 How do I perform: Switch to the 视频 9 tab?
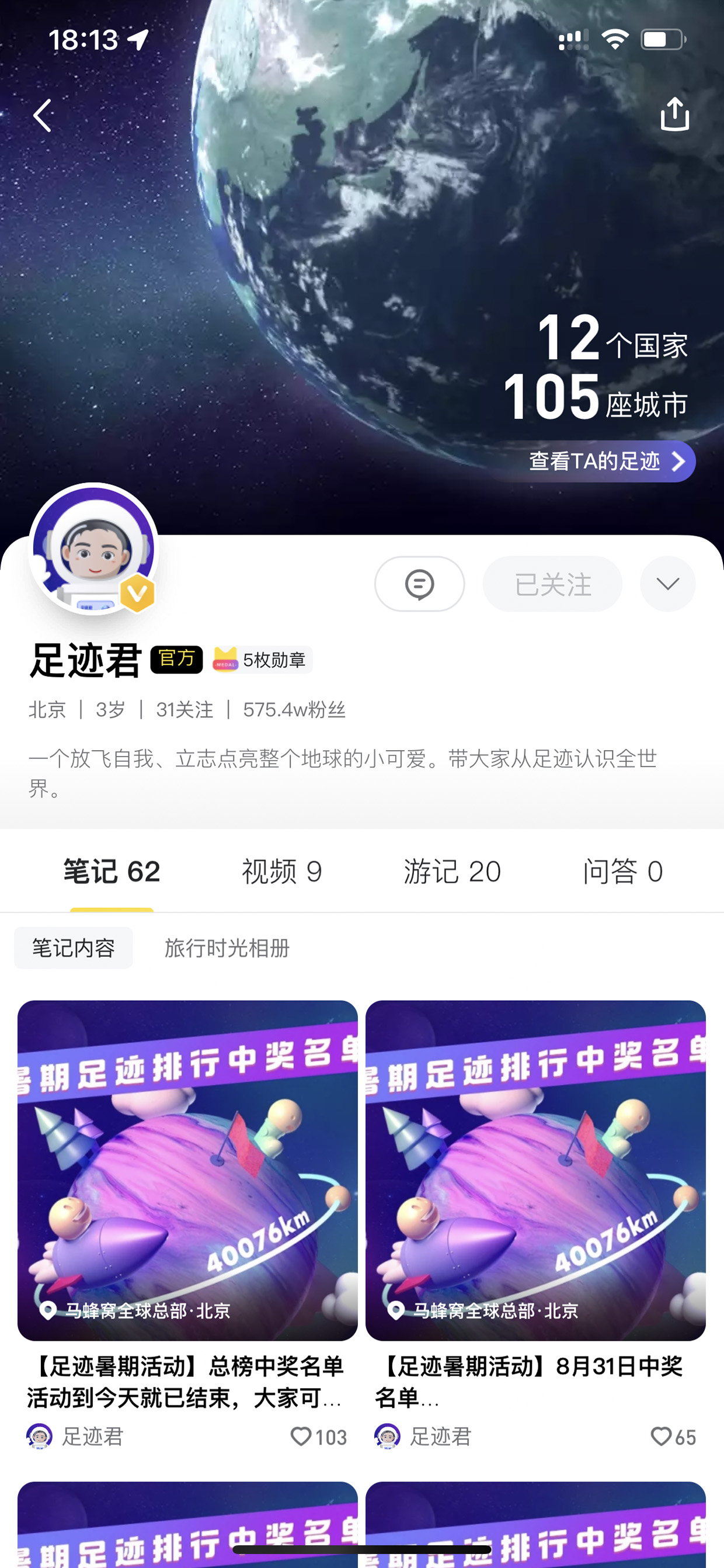coord(281,871)
